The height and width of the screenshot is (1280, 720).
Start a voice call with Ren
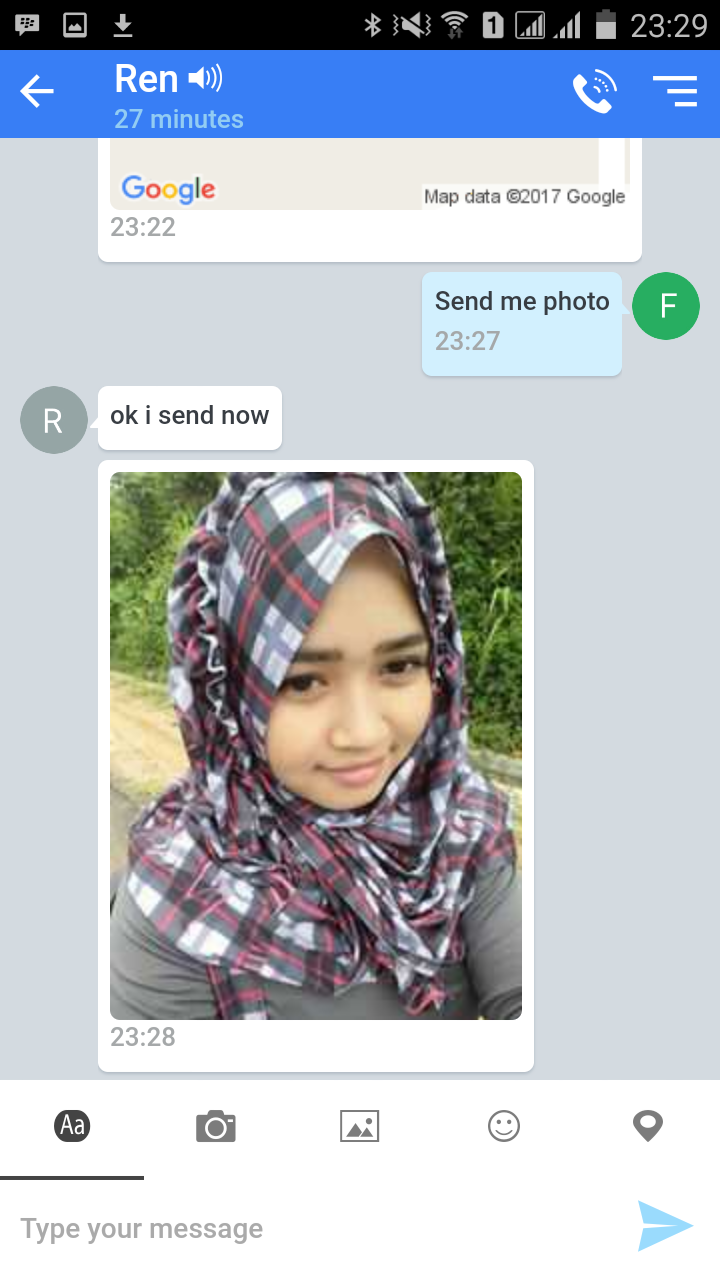[594, 93]
